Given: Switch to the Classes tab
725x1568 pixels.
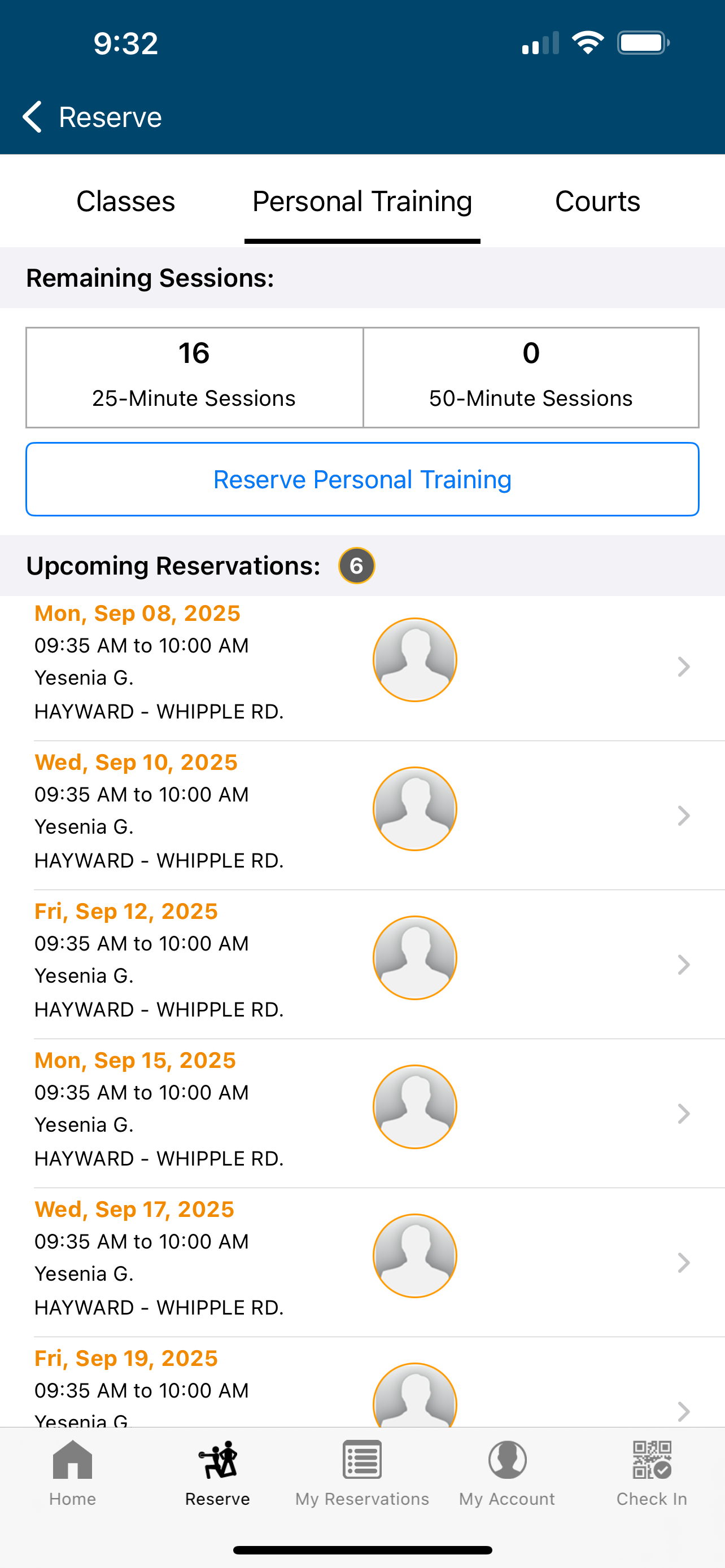Looking at the screenshot, I should [x=125, y=202].
